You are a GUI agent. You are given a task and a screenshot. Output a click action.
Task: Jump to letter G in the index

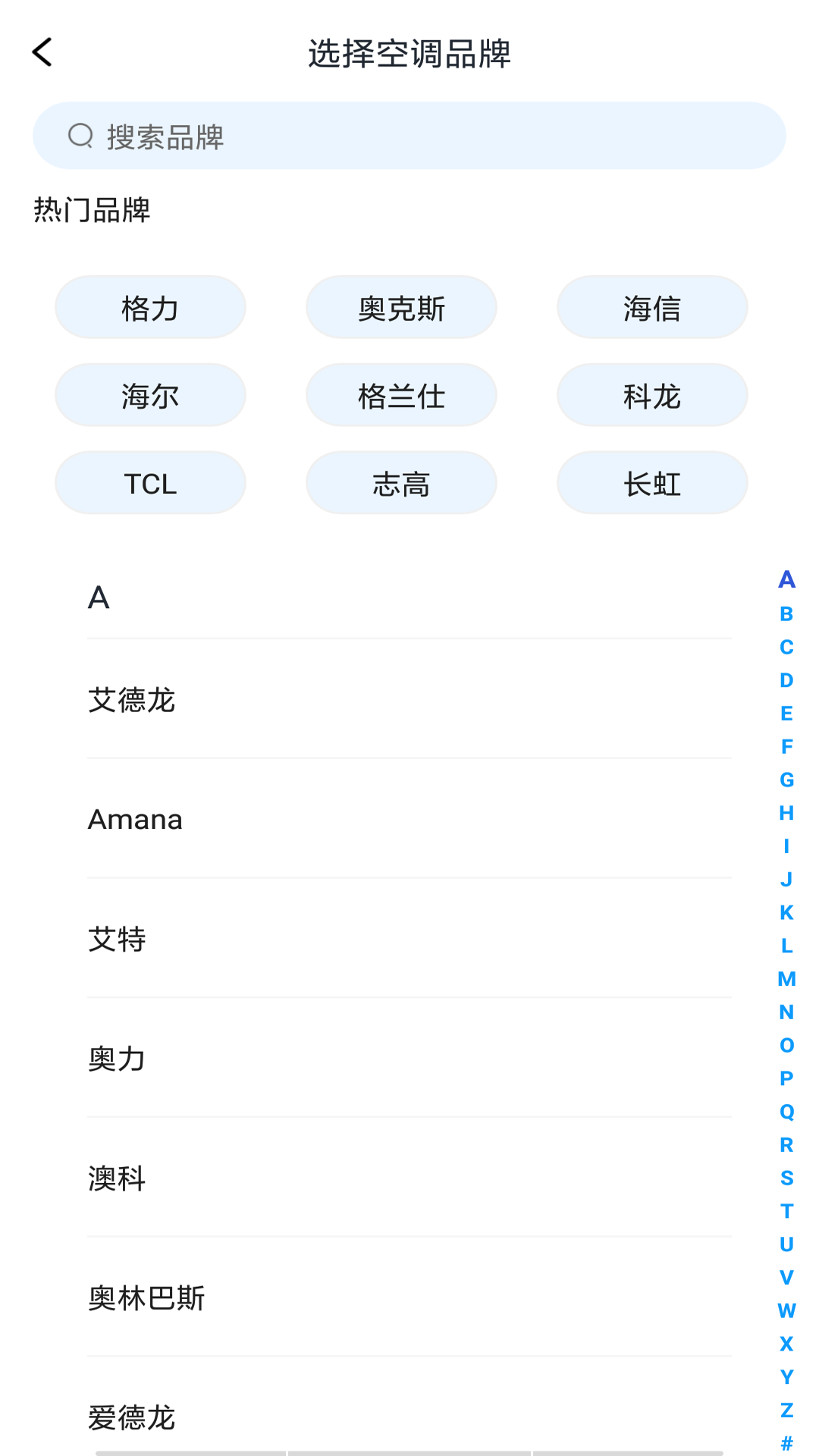point(786,780)
